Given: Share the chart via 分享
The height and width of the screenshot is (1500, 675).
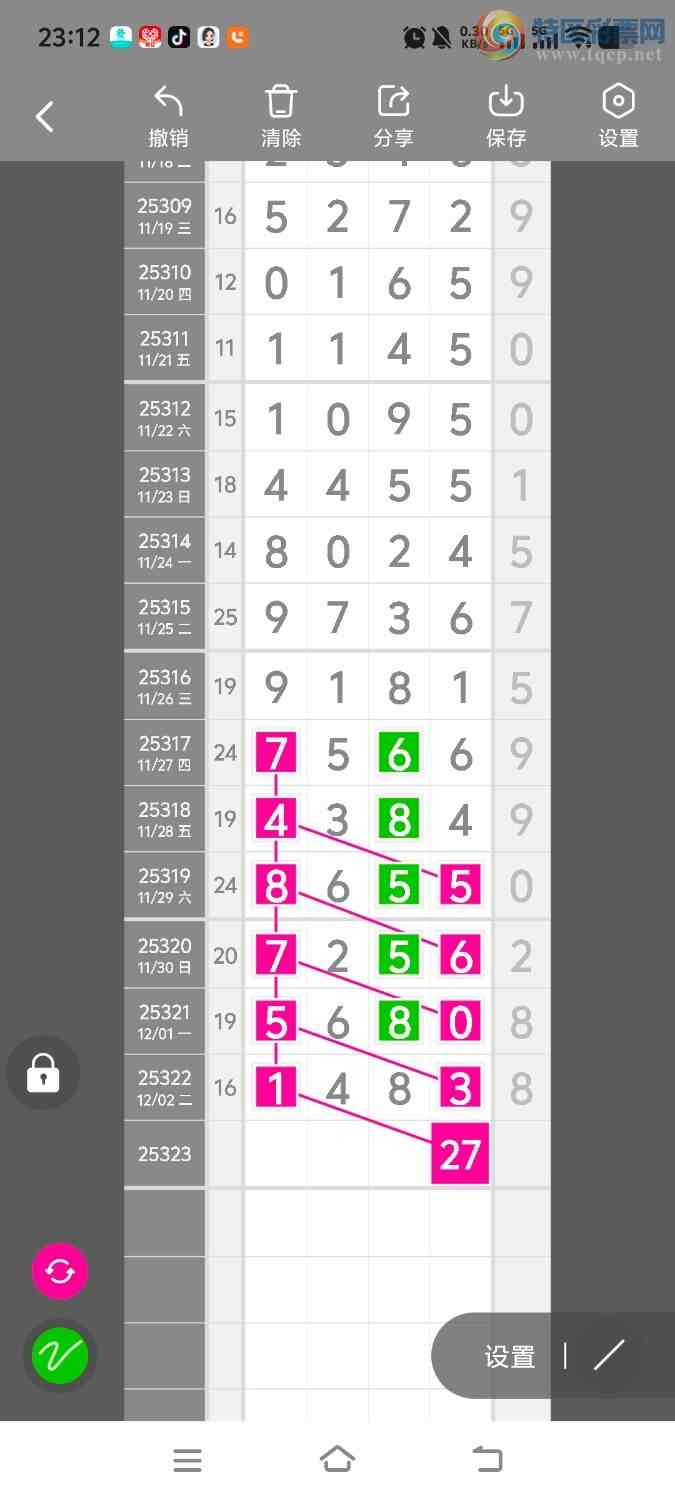Looking at the screenshot, I should point(393,117).
